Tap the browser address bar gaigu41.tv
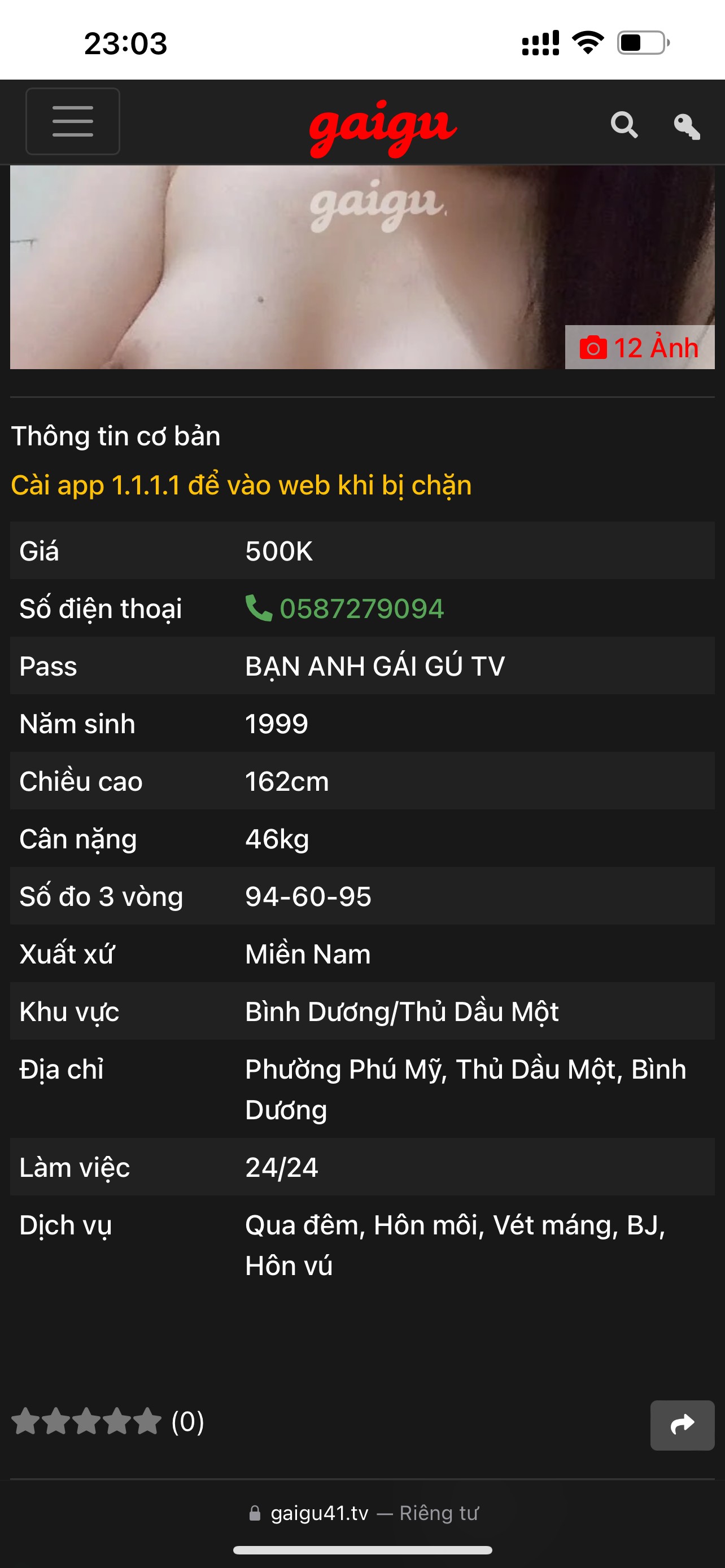 (363, 1513)
